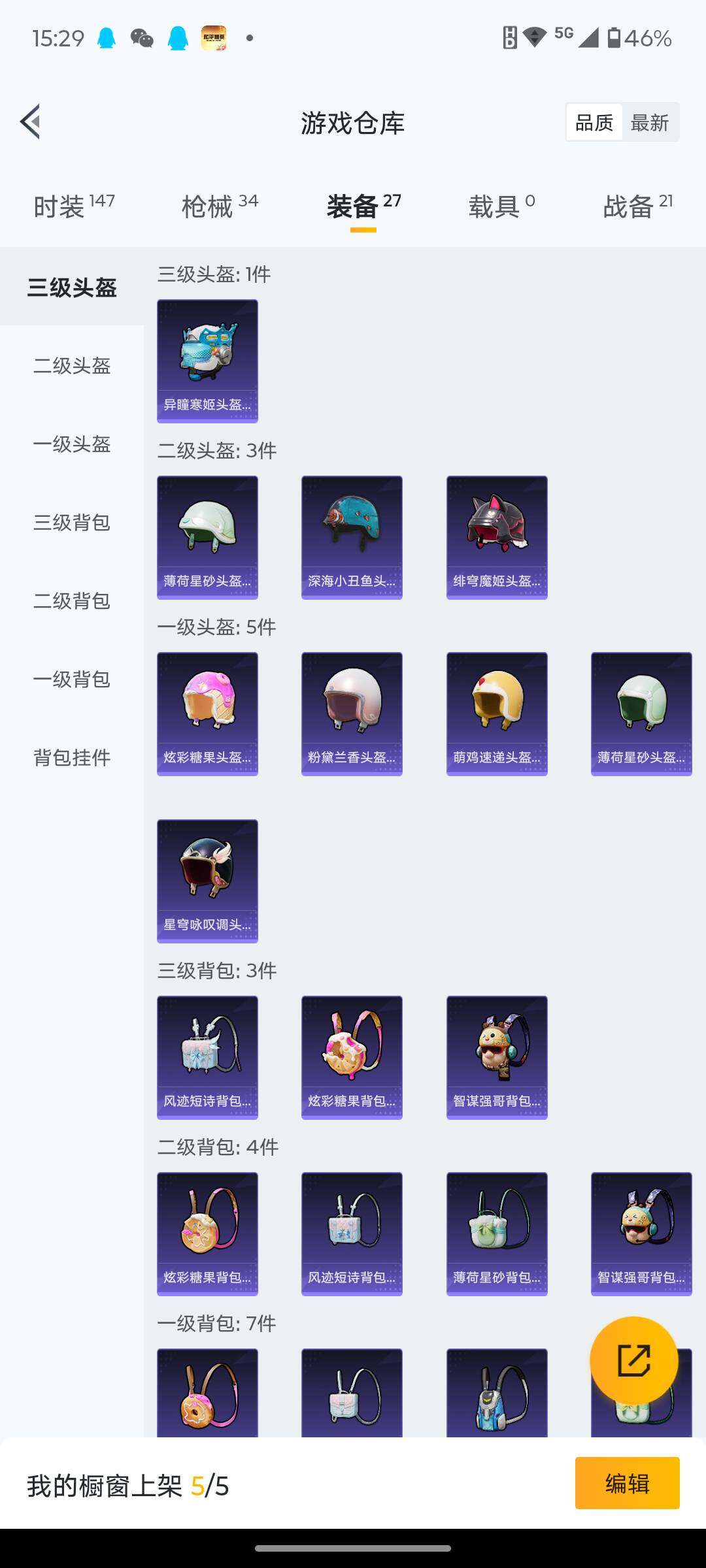This screenshot has width=706, height=1568.
Task: Tap the 编辑 button for my showcase
Action: click(x=627, y=1483)
